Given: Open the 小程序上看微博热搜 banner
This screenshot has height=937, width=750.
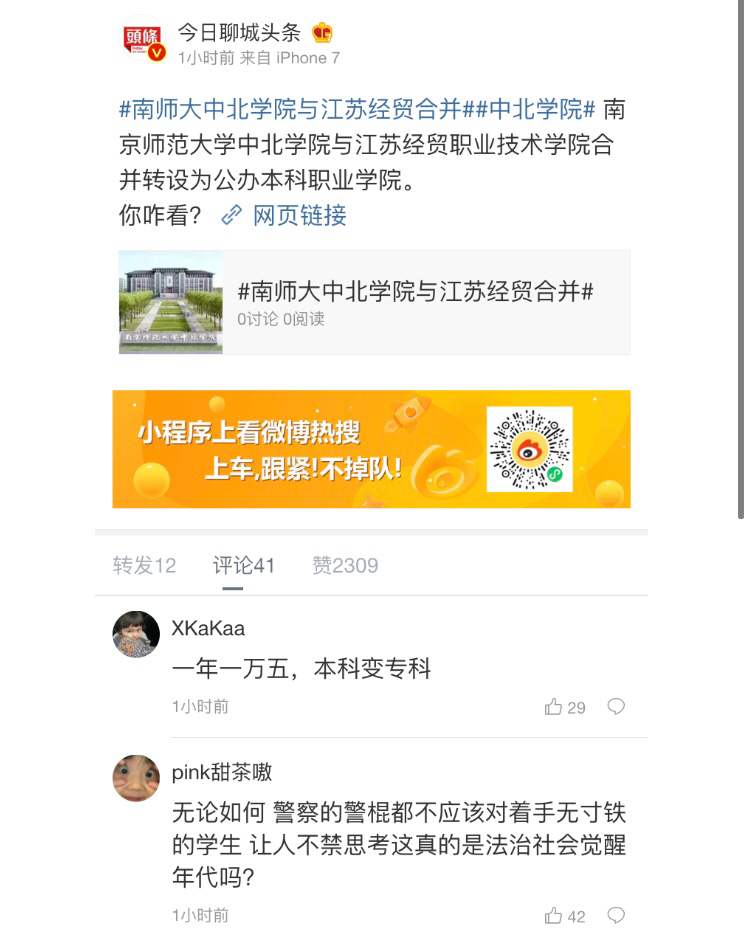Looking at the screenshot, I should 371,449.
